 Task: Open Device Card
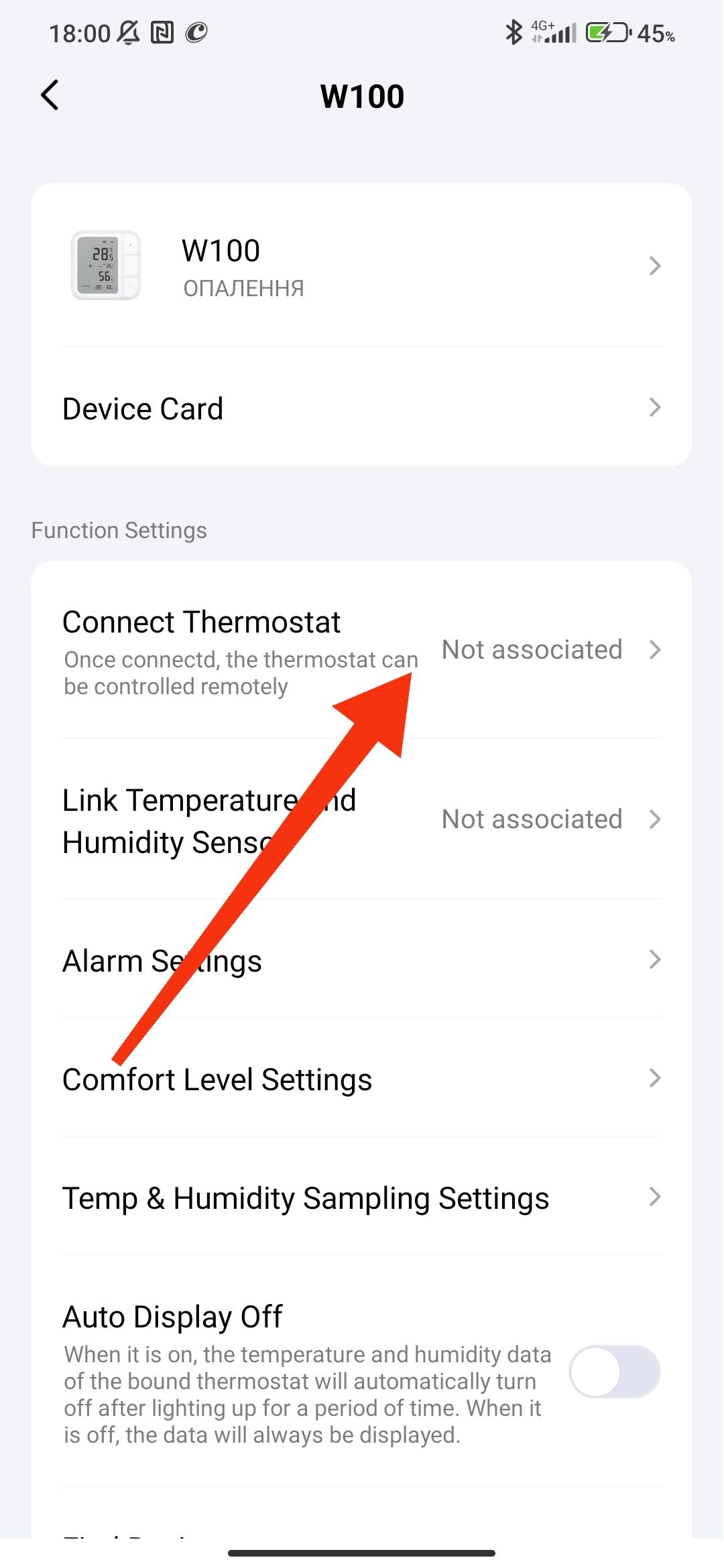click(361, 408)
